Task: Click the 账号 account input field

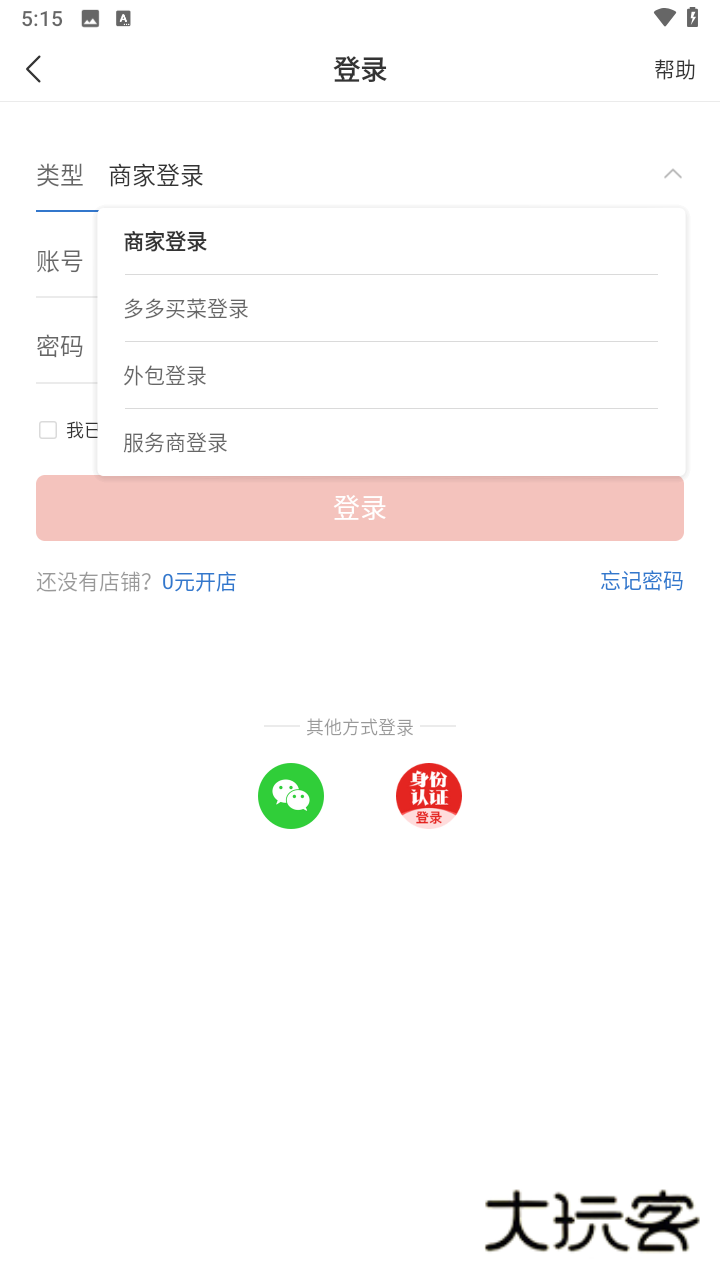Action: click(59, 261)
